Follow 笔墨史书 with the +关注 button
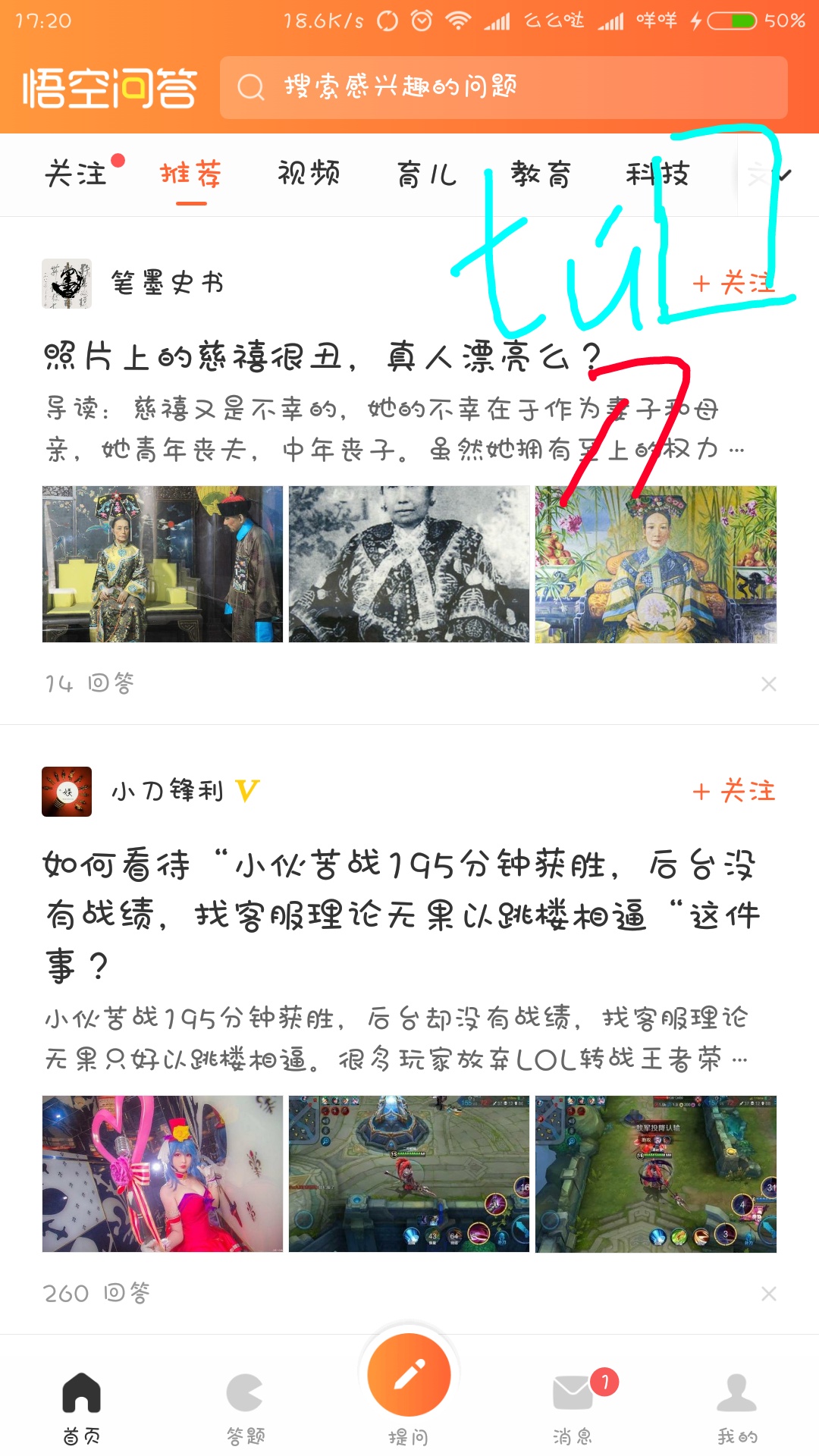 [x=734, y=284]
